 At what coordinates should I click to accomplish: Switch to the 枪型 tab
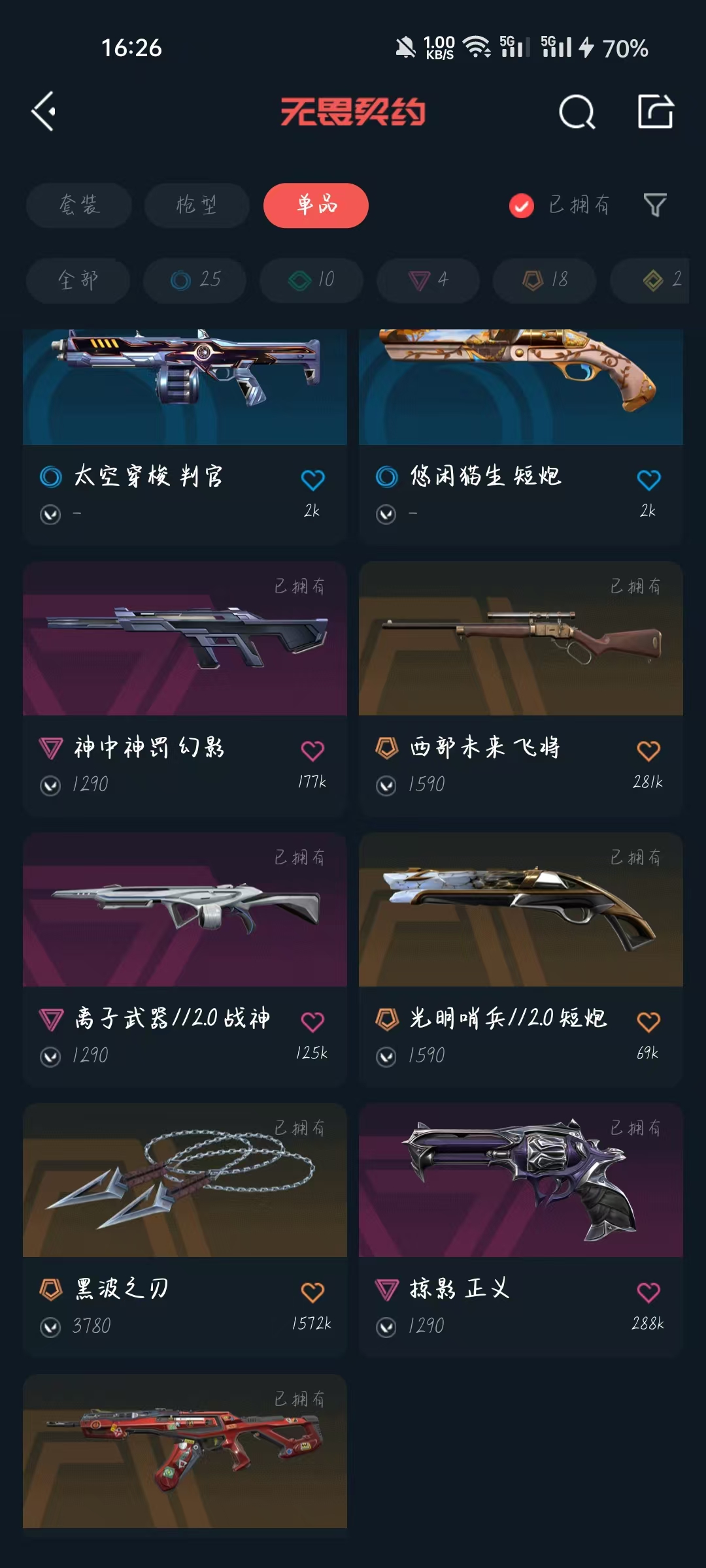196,205
